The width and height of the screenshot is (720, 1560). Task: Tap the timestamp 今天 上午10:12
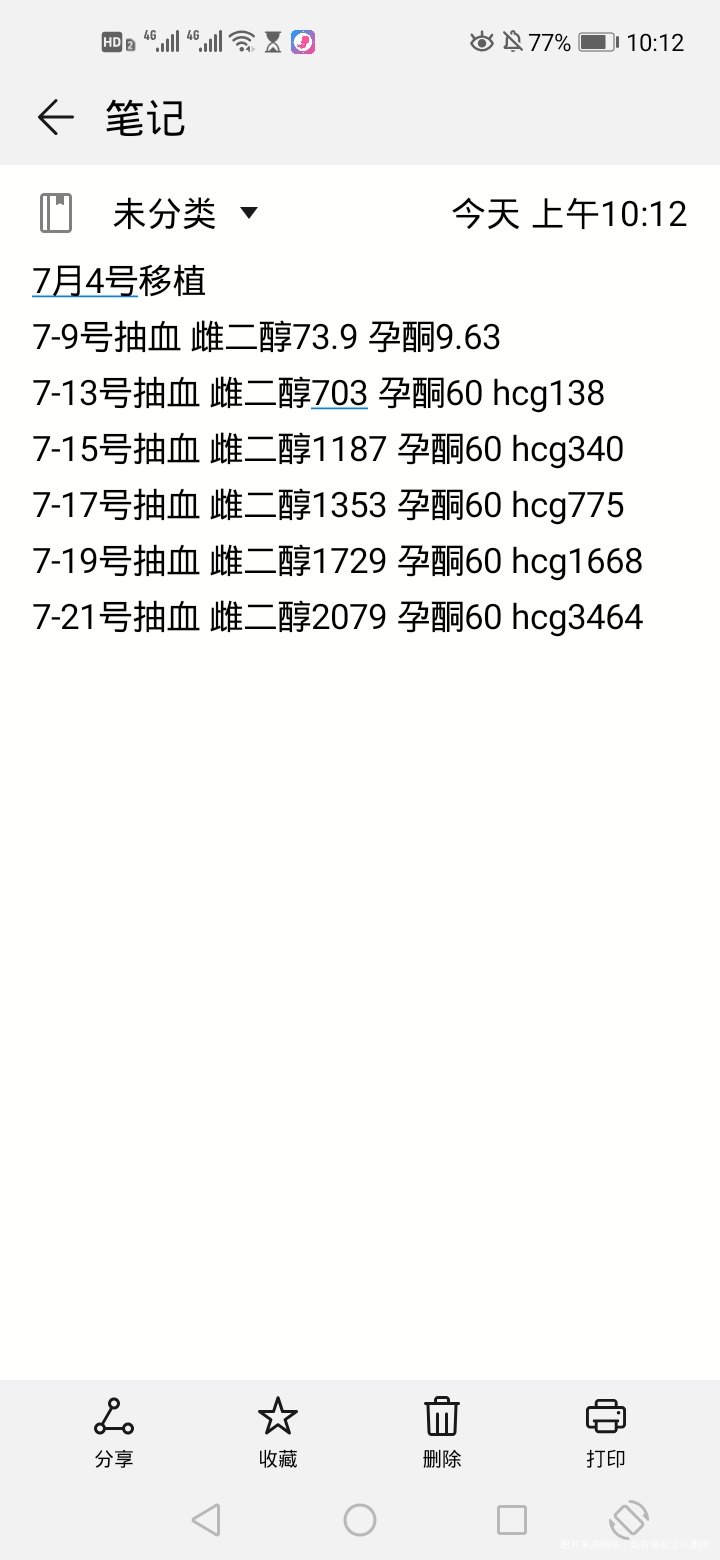coord(570,213)
